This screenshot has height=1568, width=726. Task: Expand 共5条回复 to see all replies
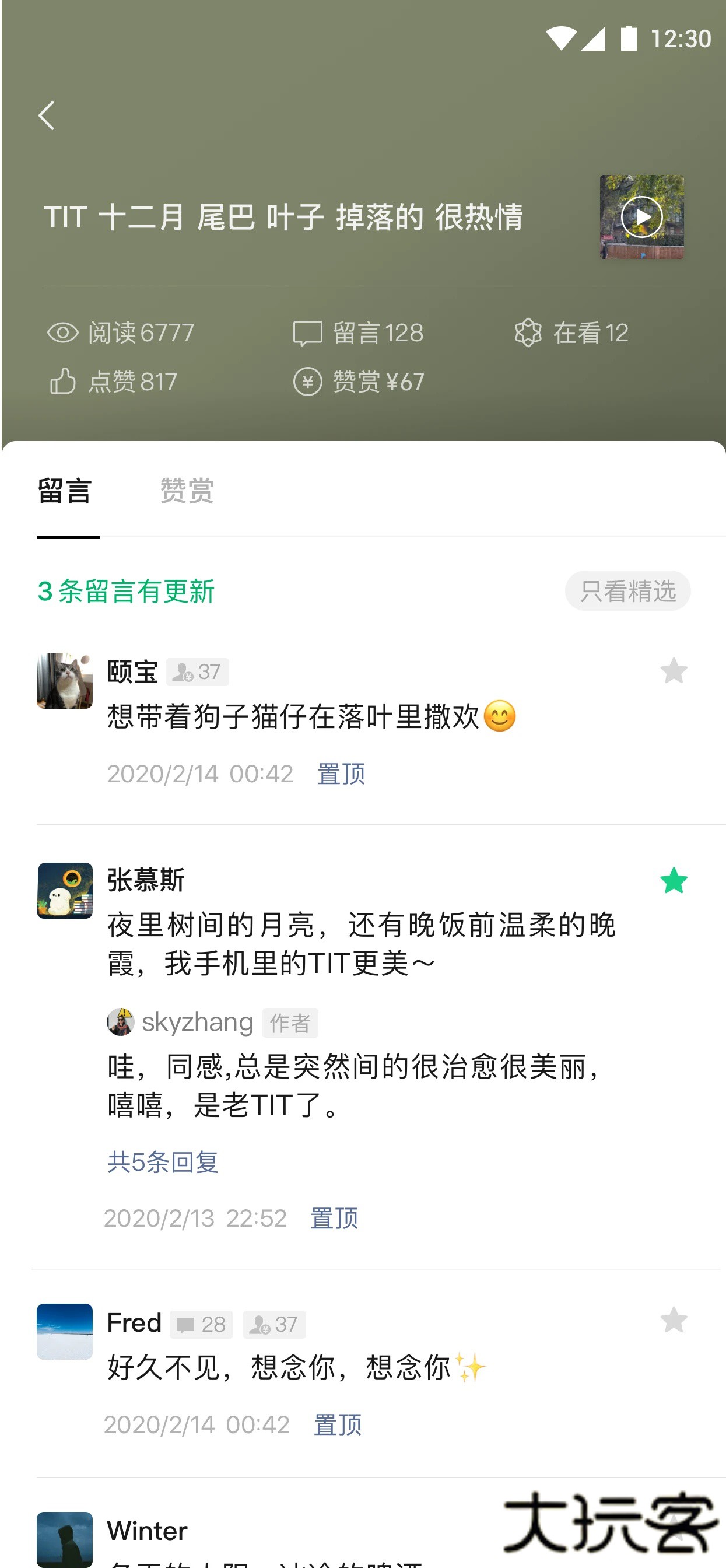tap(163, 1162)
